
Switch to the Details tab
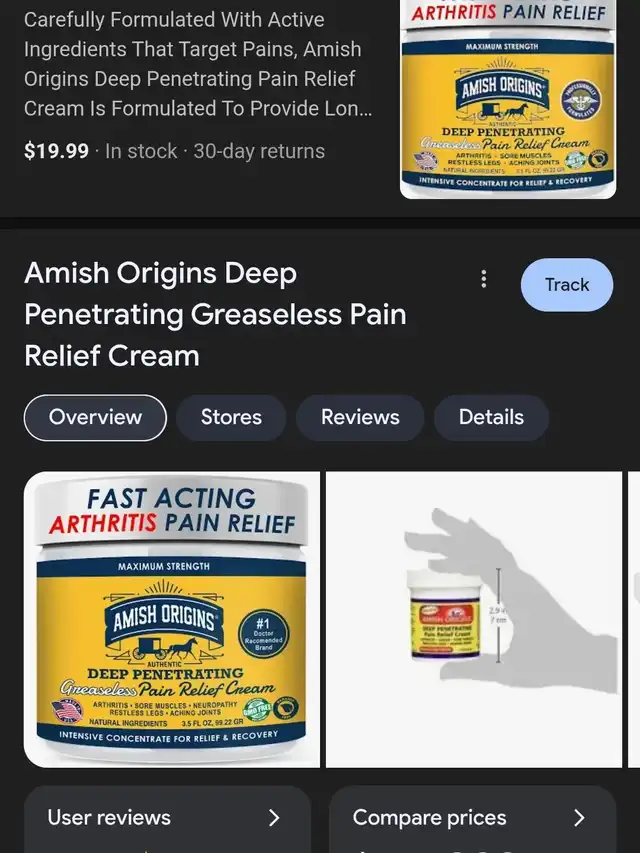point(491,417)
